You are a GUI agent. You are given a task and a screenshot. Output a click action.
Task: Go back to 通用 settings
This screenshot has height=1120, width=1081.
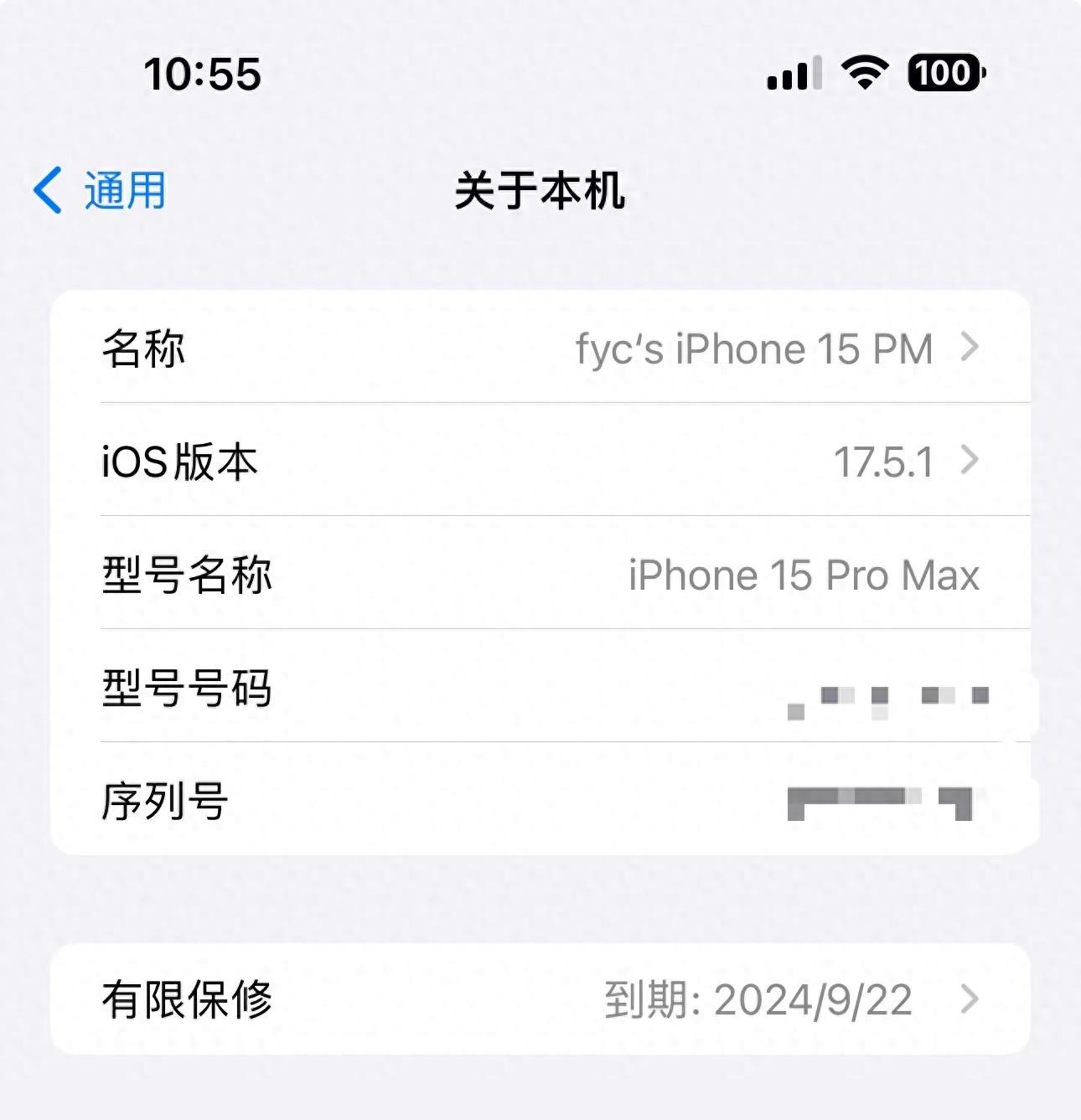(x=101, y=190)
